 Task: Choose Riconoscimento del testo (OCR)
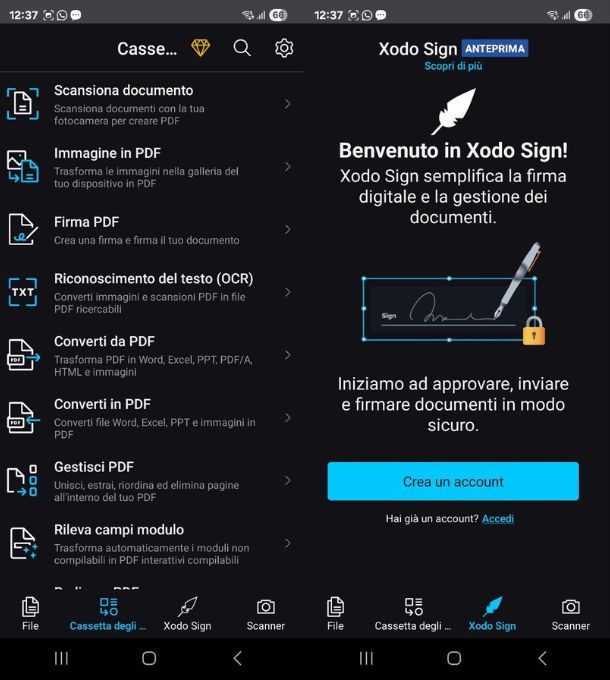150,292
